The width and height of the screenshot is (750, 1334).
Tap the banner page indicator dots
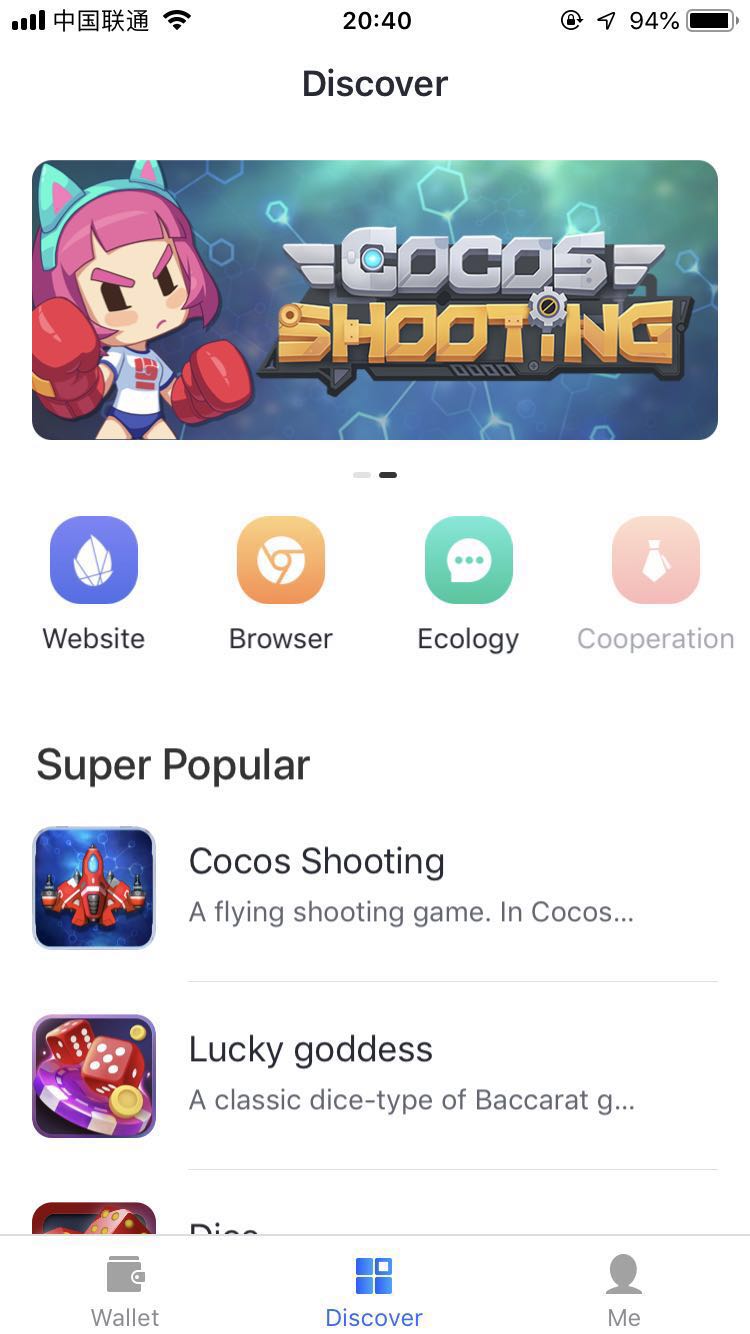pyautogui.click(x=375, y=475)
